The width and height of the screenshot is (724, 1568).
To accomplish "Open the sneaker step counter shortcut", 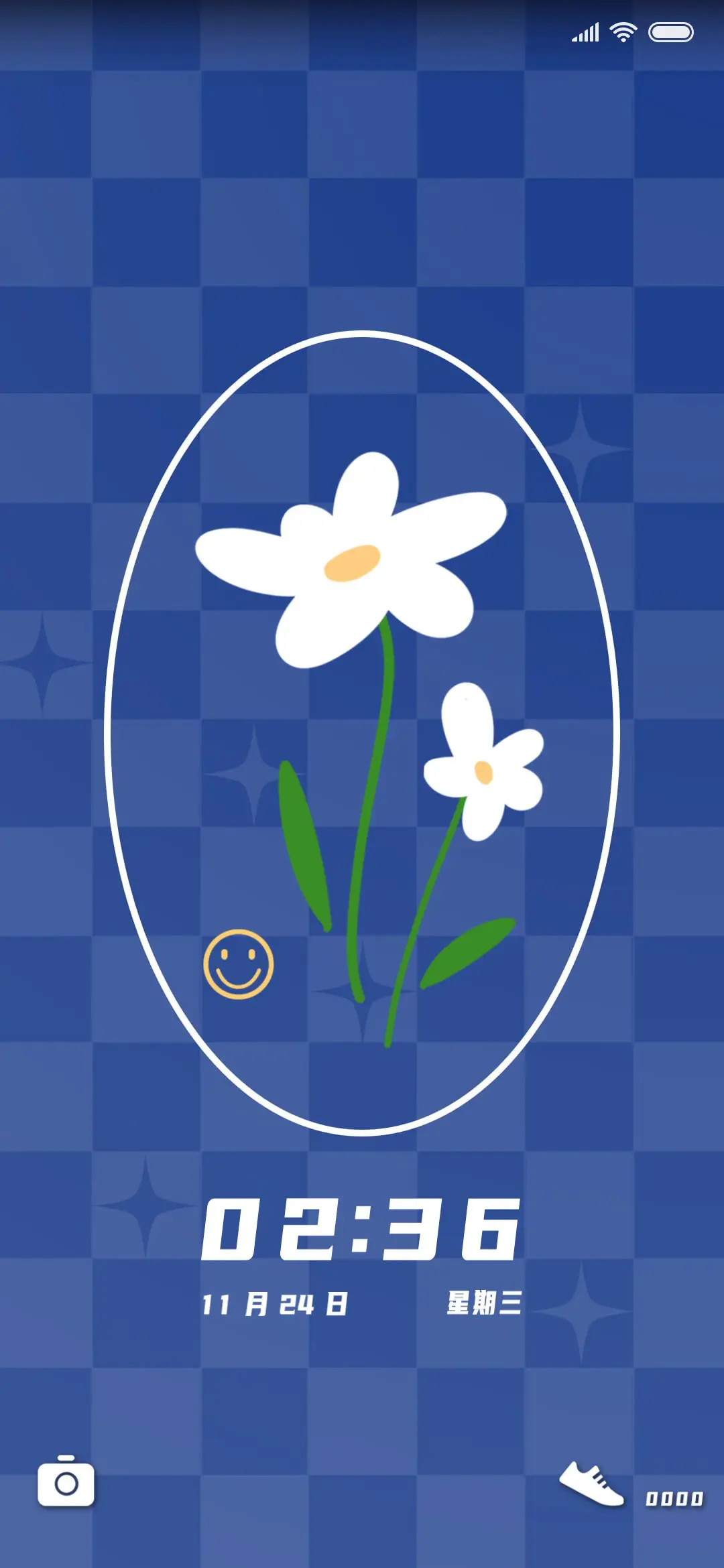I will pyautogui.click(x=592, y=1484).
